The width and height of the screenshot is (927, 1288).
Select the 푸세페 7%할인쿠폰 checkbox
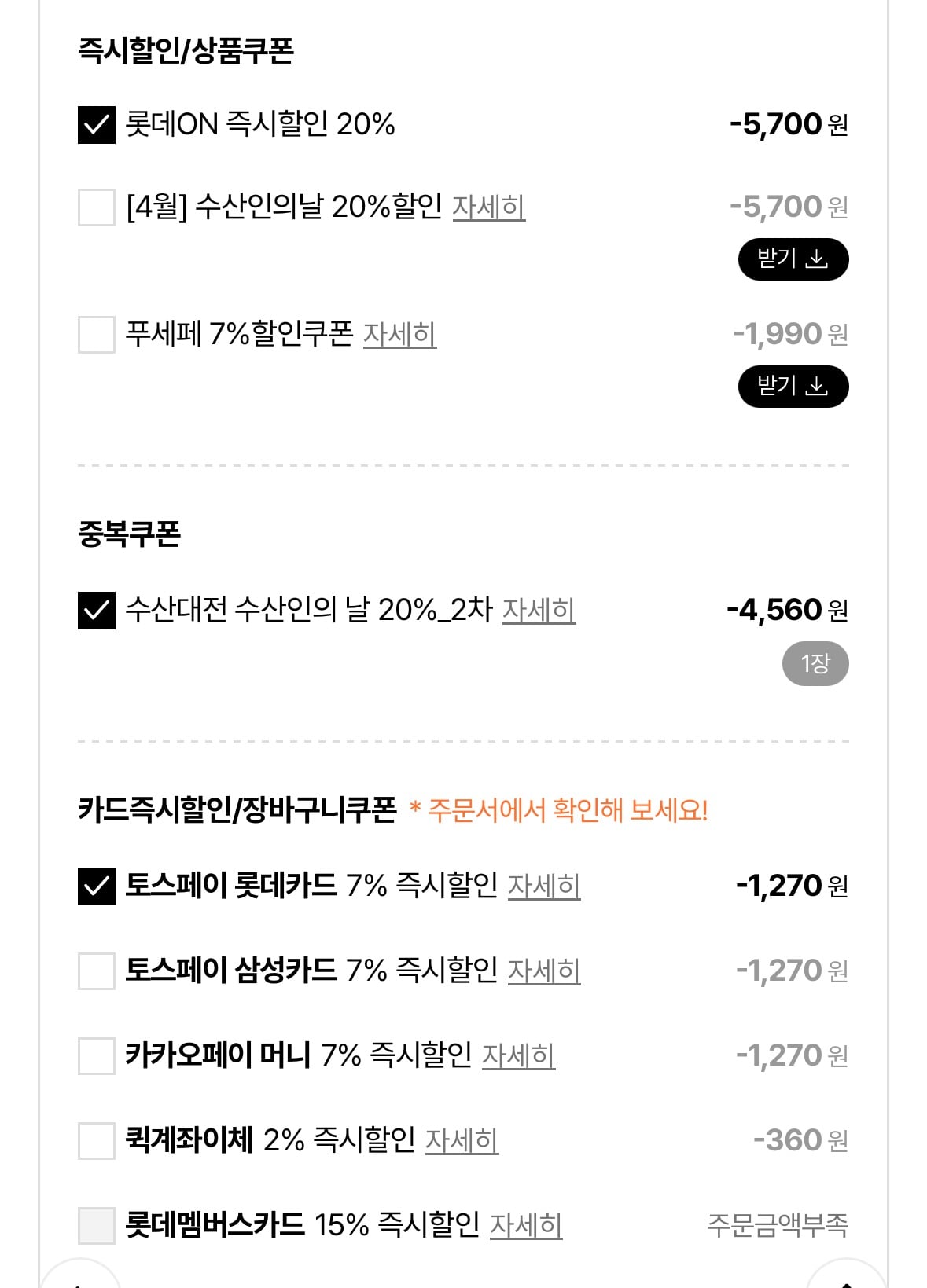coord(95,334)
